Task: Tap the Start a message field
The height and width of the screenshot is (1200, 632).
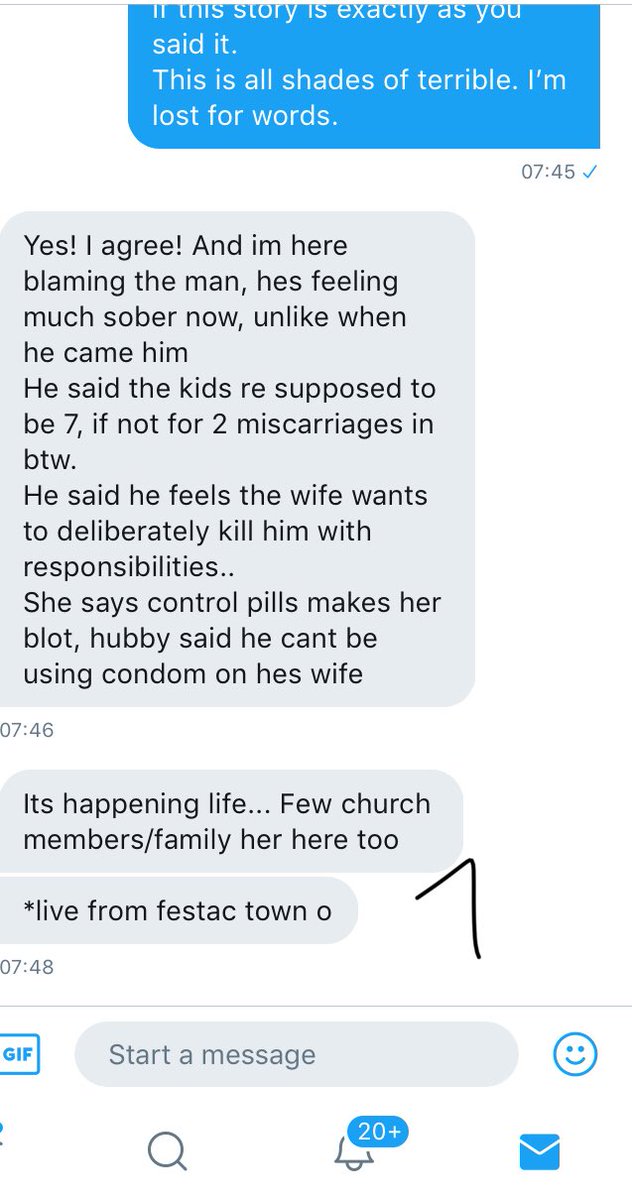Action: click(296, 1054)
